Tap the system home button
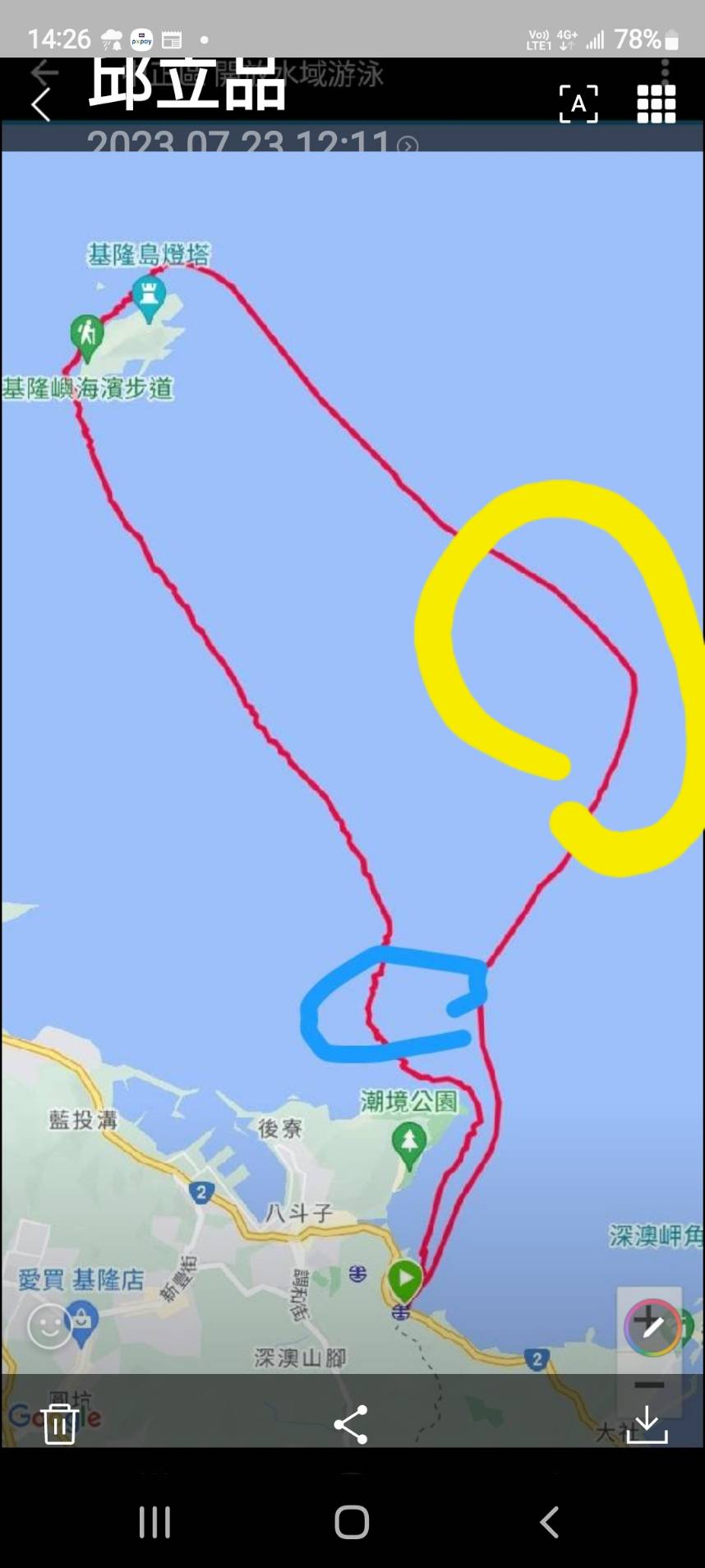The image size is (705, 1568). tap(352, 1522)
